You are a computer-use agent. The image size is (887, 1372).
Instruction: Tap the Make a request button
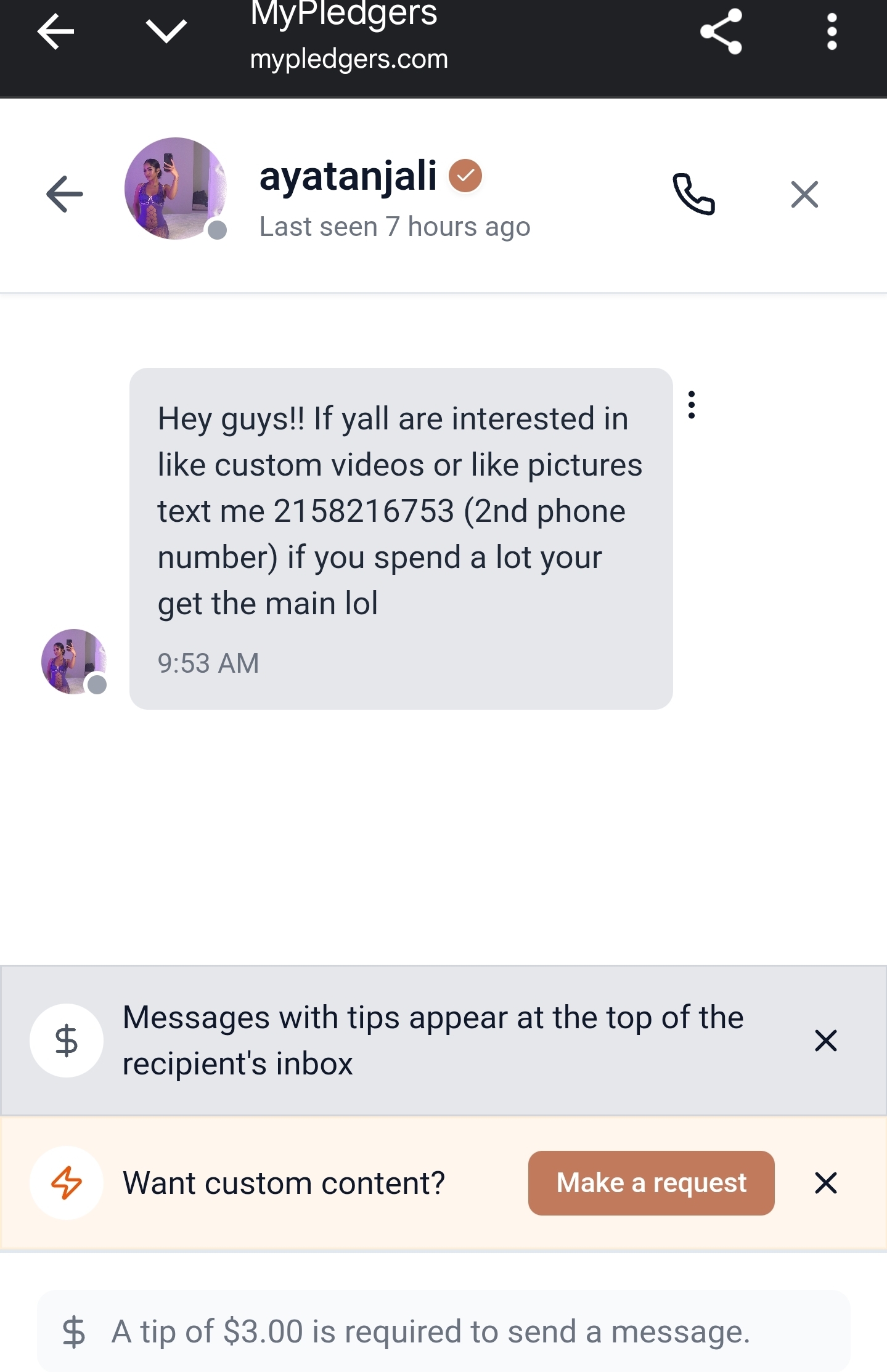pyautogui.click(x=651, y=1183)
